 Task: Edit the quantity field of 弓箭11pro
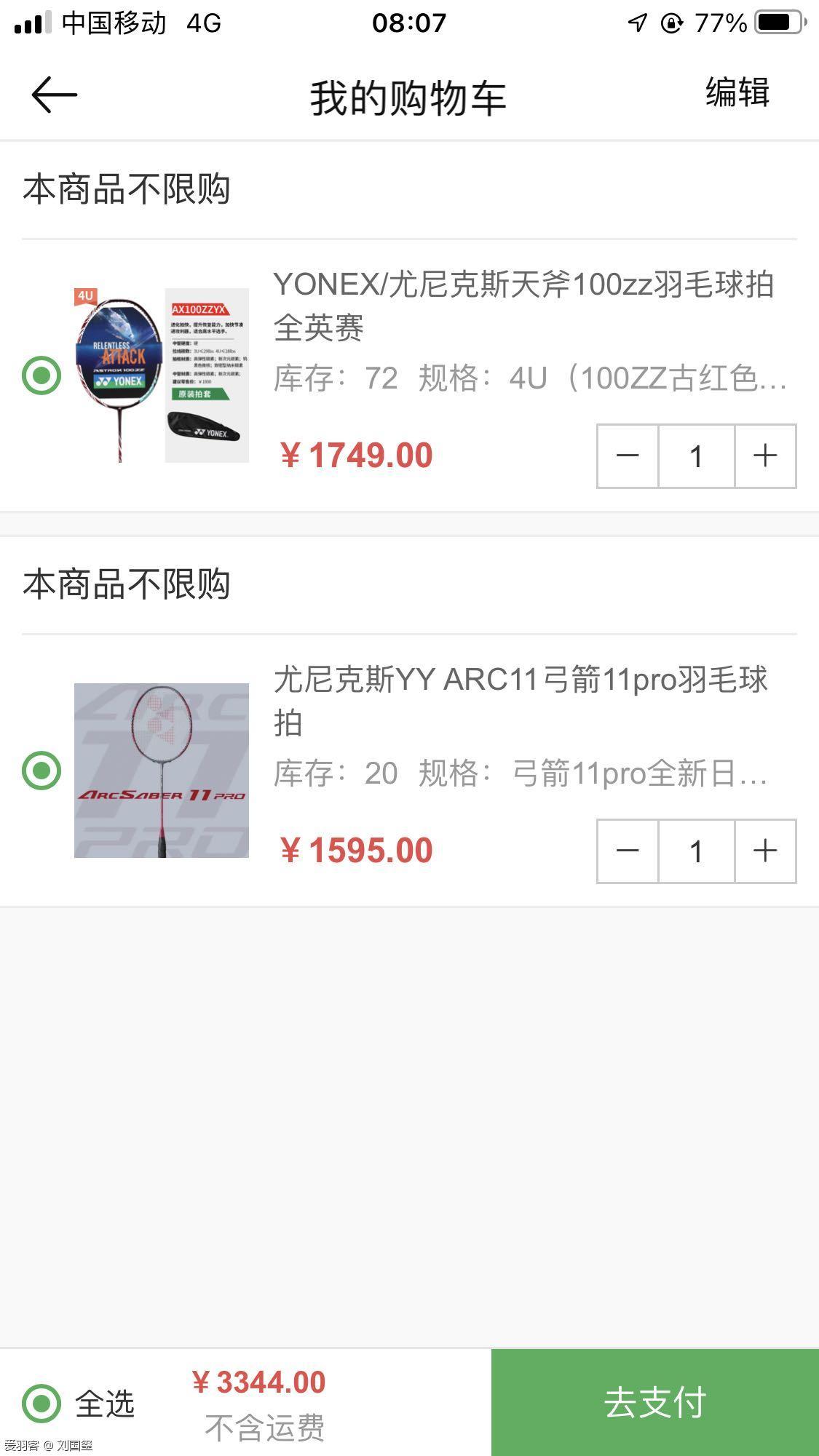point(697,851)
